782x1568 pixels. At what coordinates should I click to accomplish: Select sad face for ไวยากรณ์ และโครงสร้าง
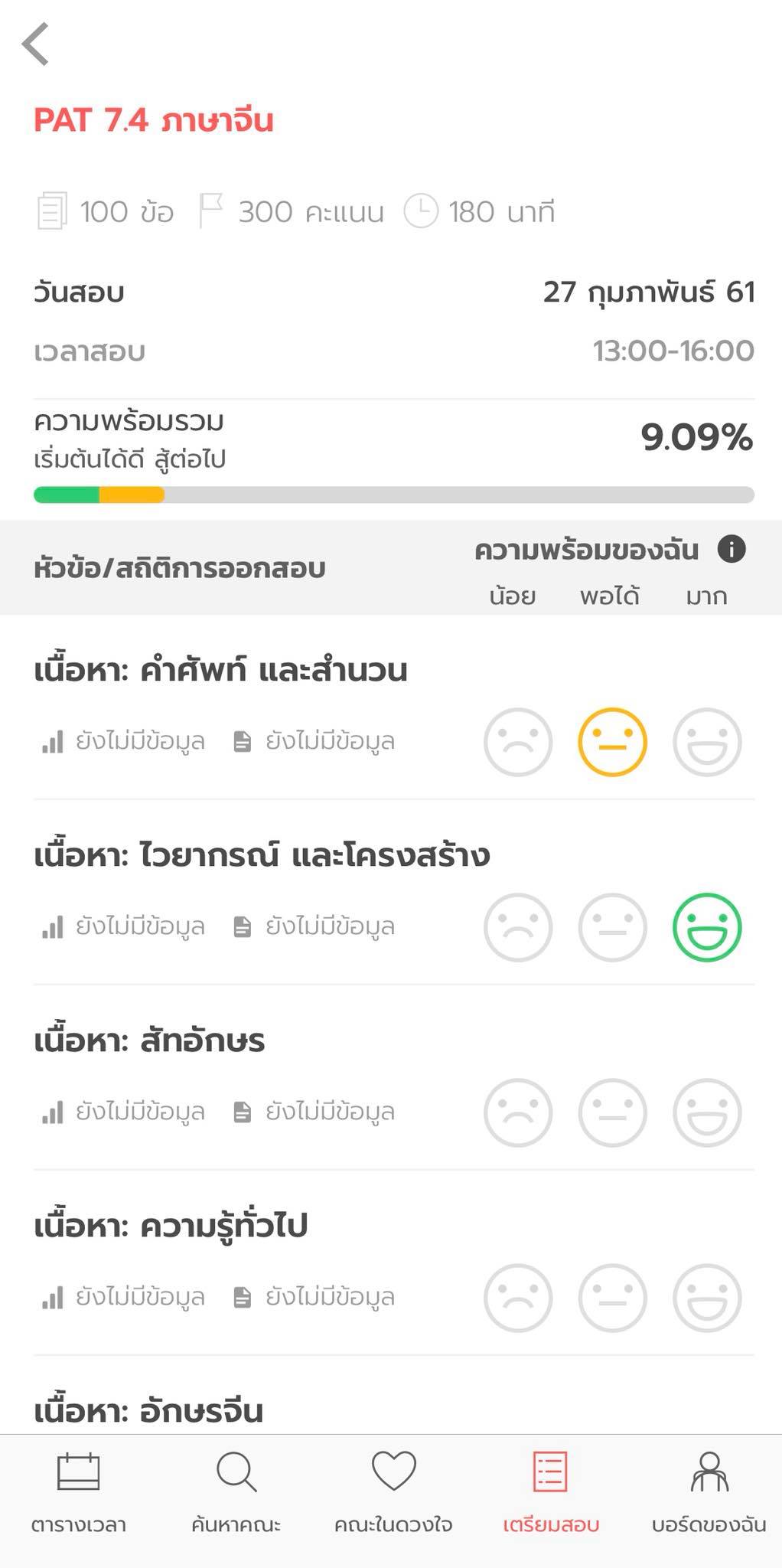518,927
